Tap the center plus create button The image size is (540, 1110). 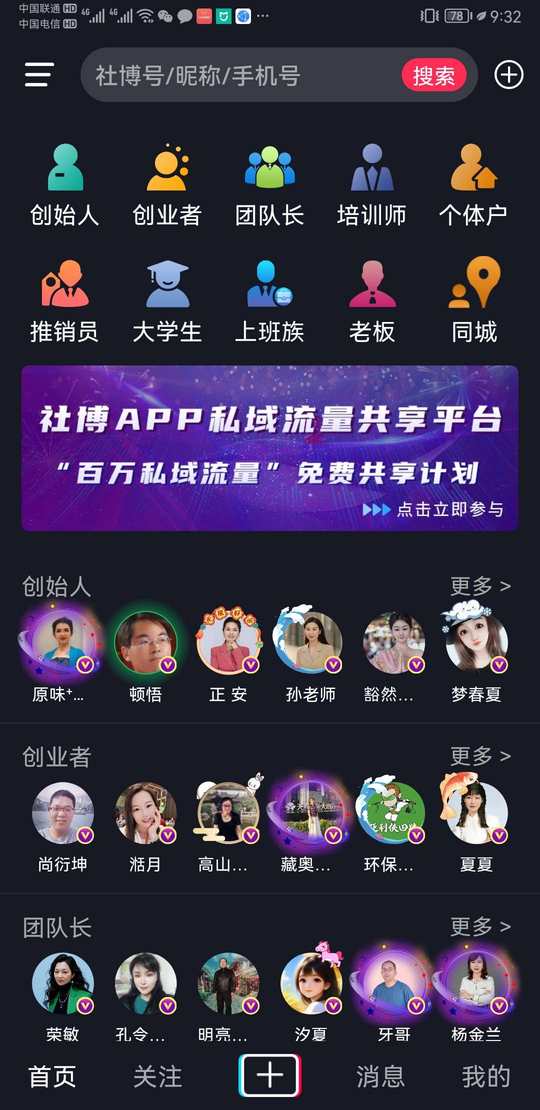pos(270,1076)
